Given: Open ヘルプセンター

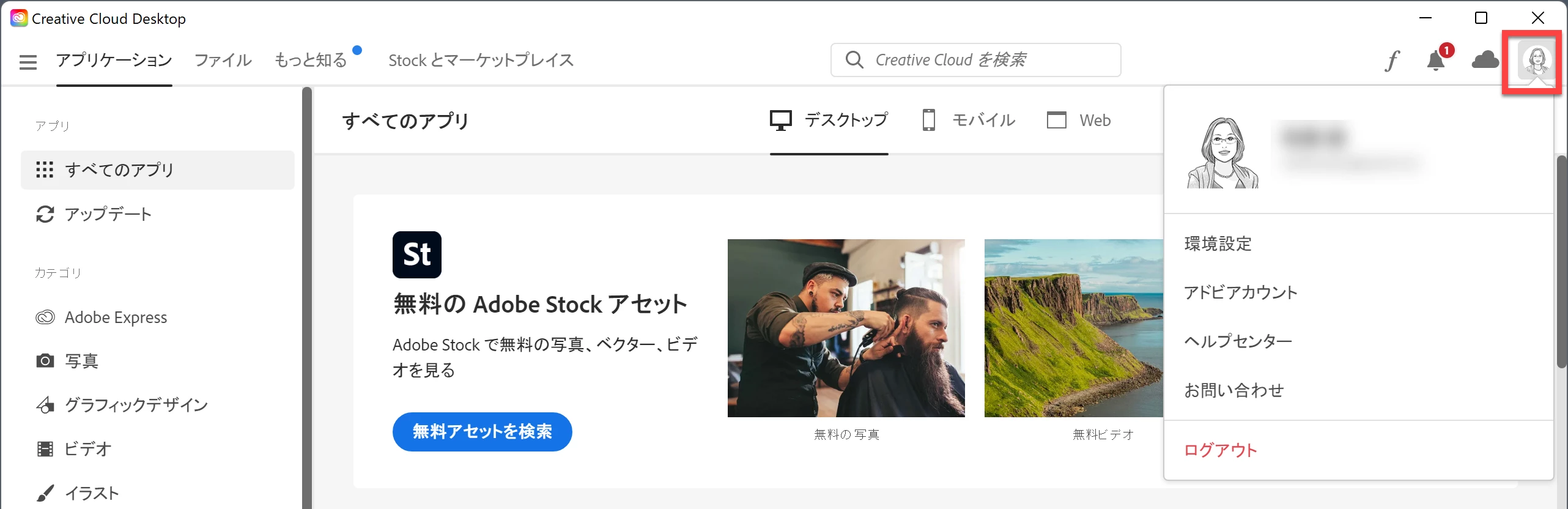Looking at the screenshot, I should click(x=1238, y=341).
